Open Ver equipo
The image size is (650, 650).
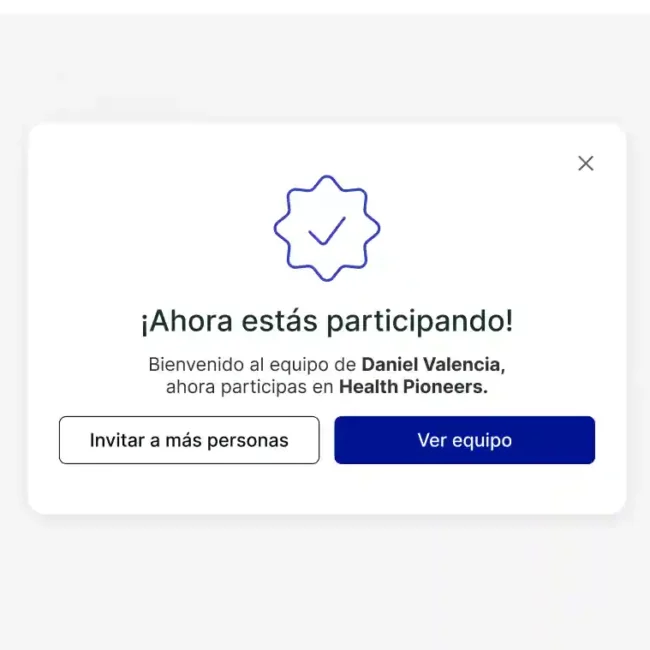click(464, 440)
